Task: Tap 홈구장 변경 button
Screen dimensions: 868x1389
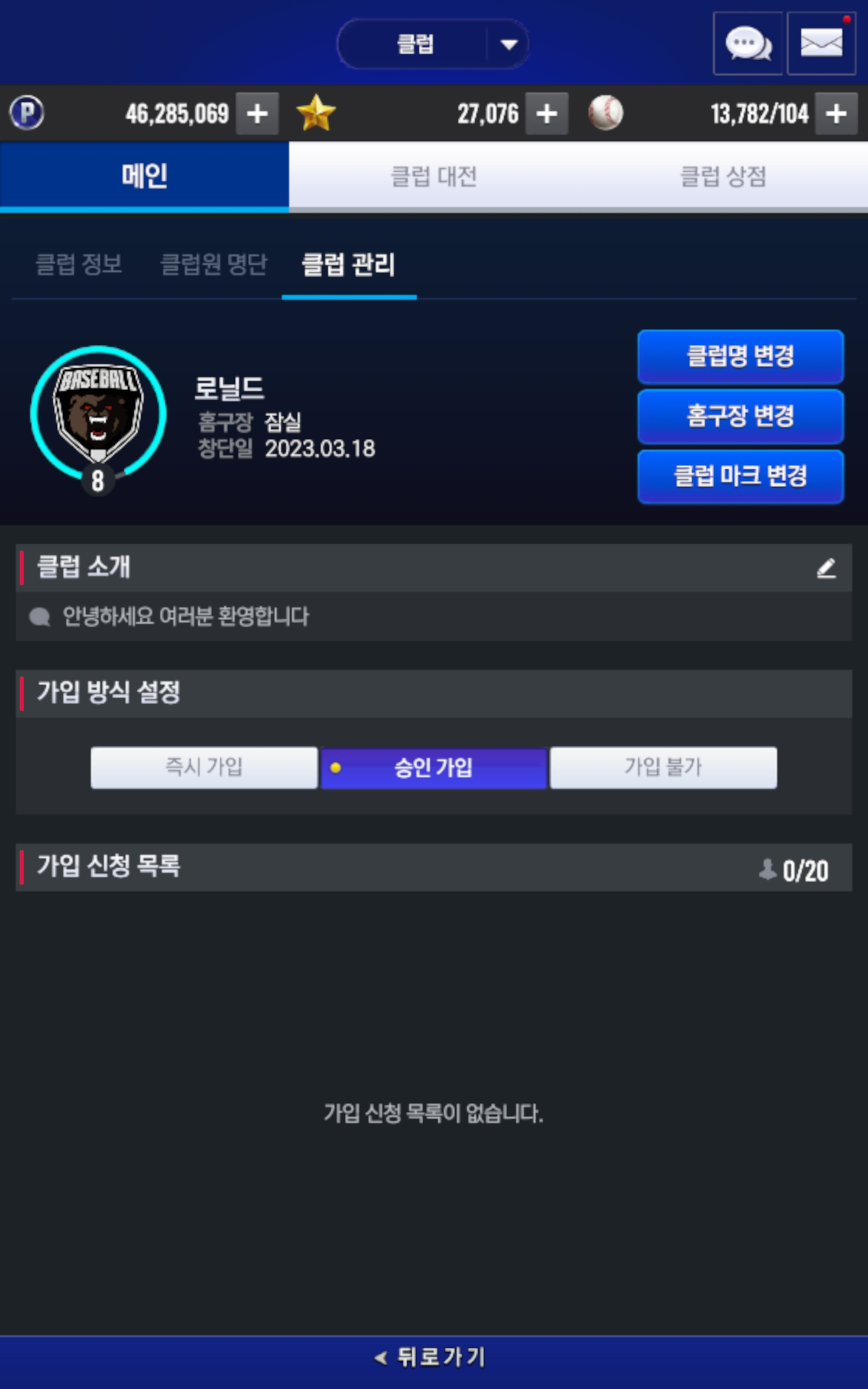Action: point(741,416)
